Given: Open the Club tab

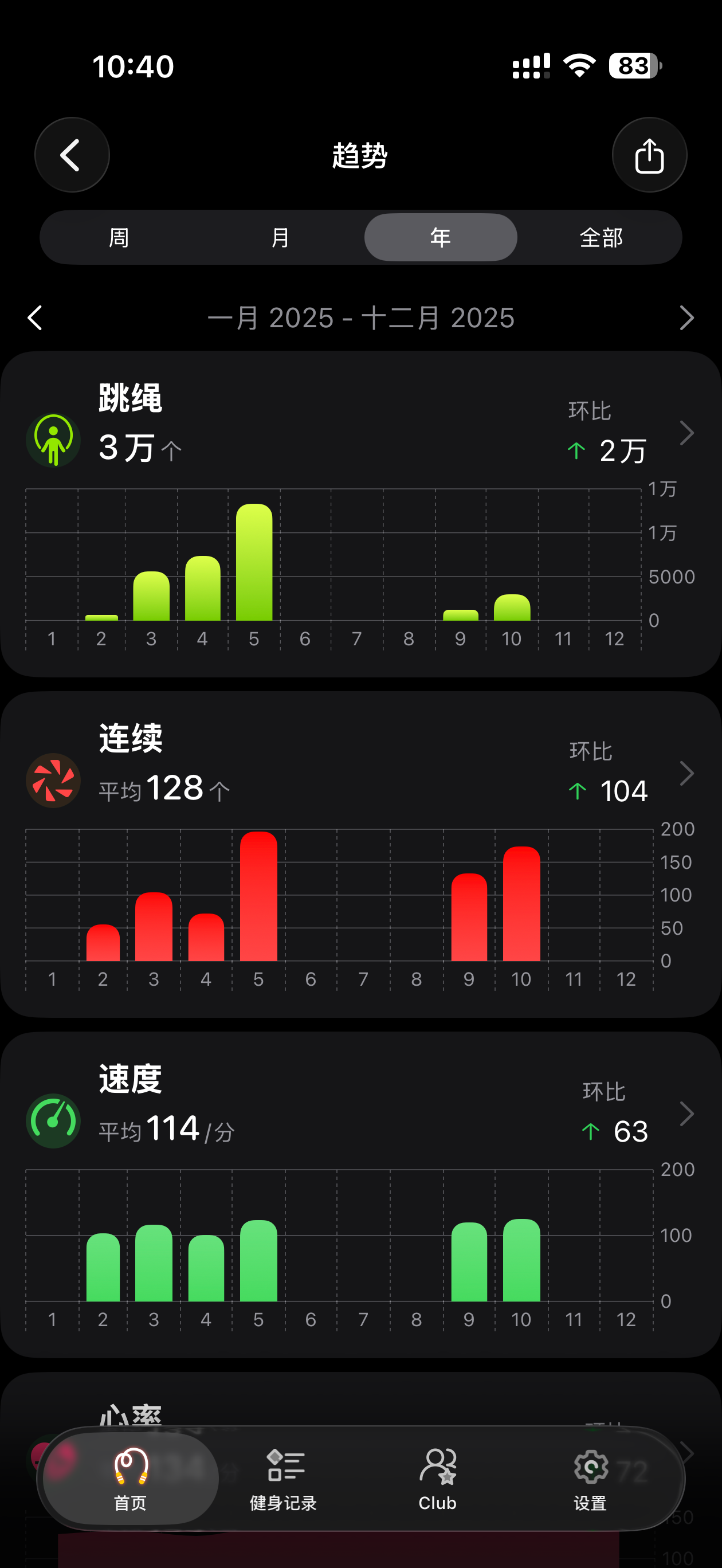Looking at the screenshot, I should click(x=437, y=1479).
